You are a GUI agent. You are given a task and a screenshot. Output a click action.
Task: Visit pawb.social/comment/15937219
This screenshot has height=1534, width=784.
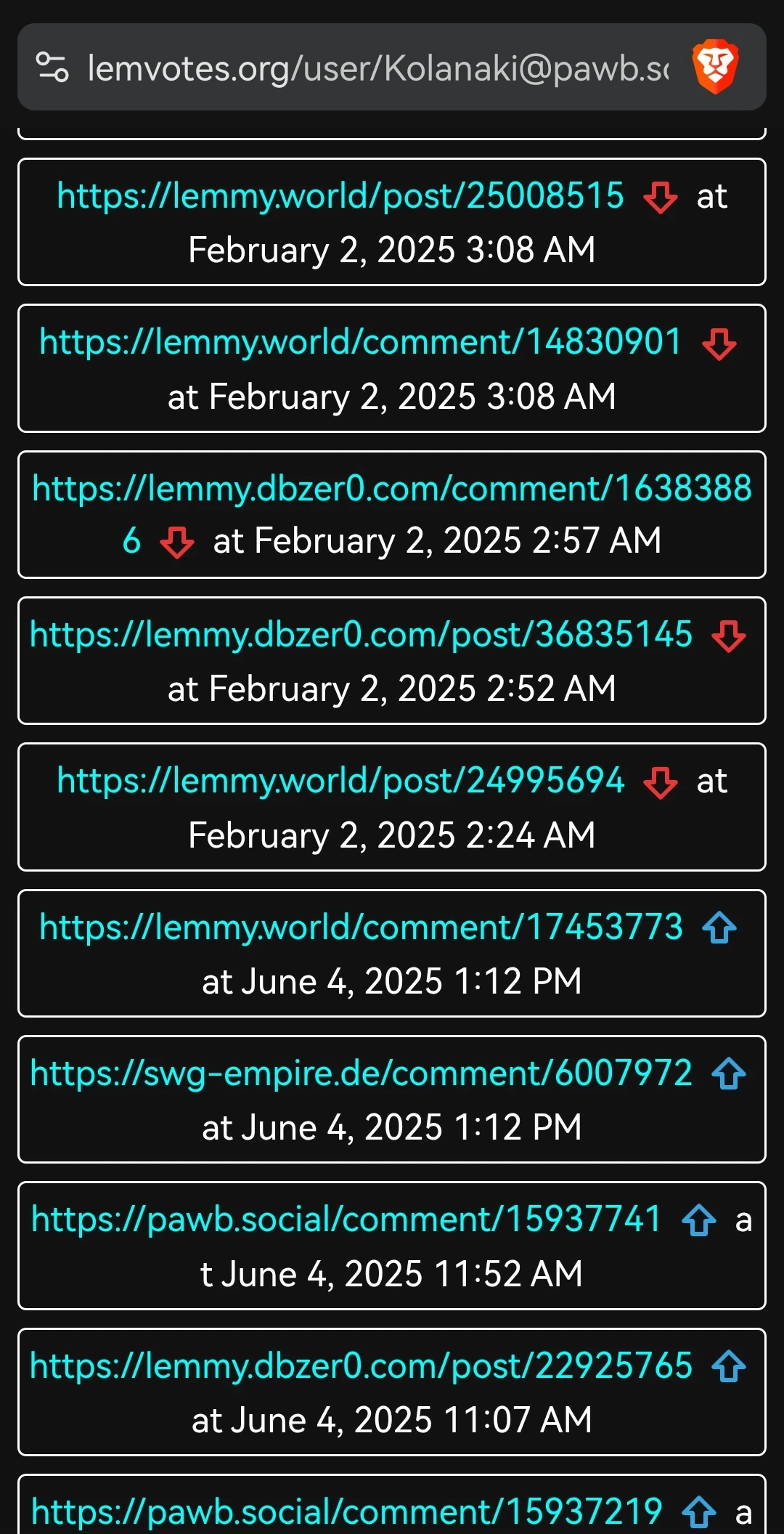(x=346, y=1512)
